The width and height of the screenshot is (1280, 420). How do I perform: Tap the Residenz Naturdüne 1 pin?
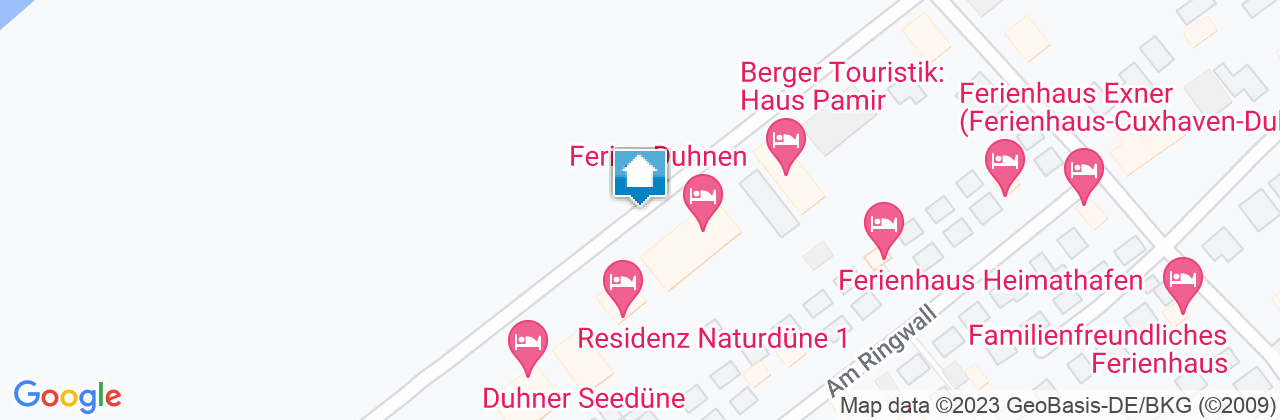tap(623, 284)
